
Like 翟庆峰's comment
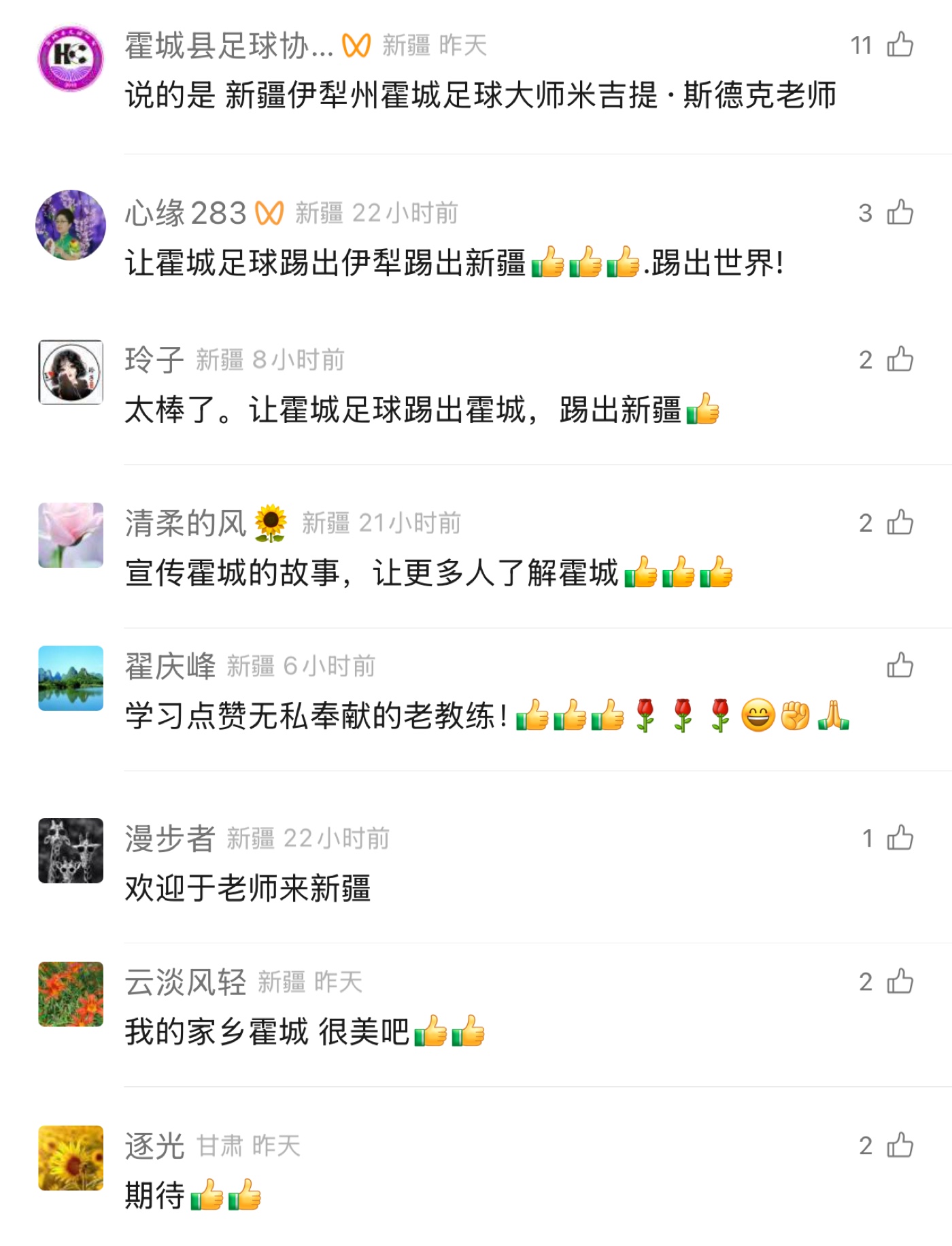[900, 665]
